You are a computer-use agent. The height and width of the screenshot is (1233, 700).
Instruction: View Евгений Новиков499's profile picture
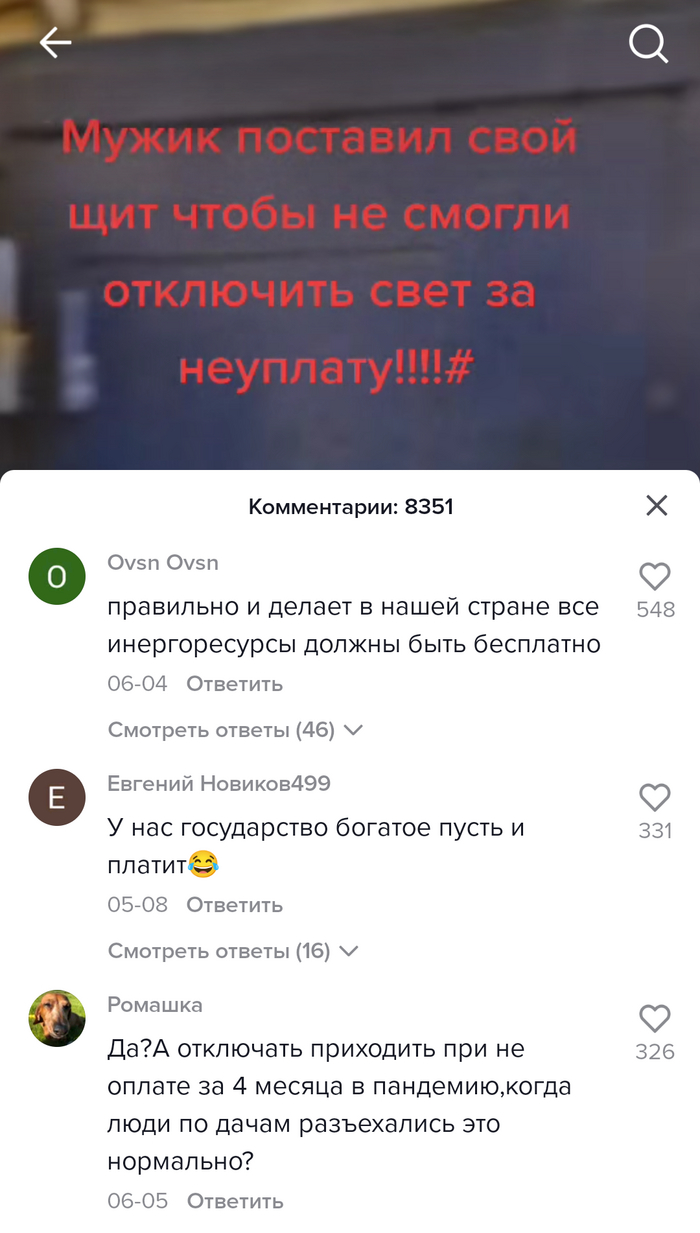(x=57, y=798)
